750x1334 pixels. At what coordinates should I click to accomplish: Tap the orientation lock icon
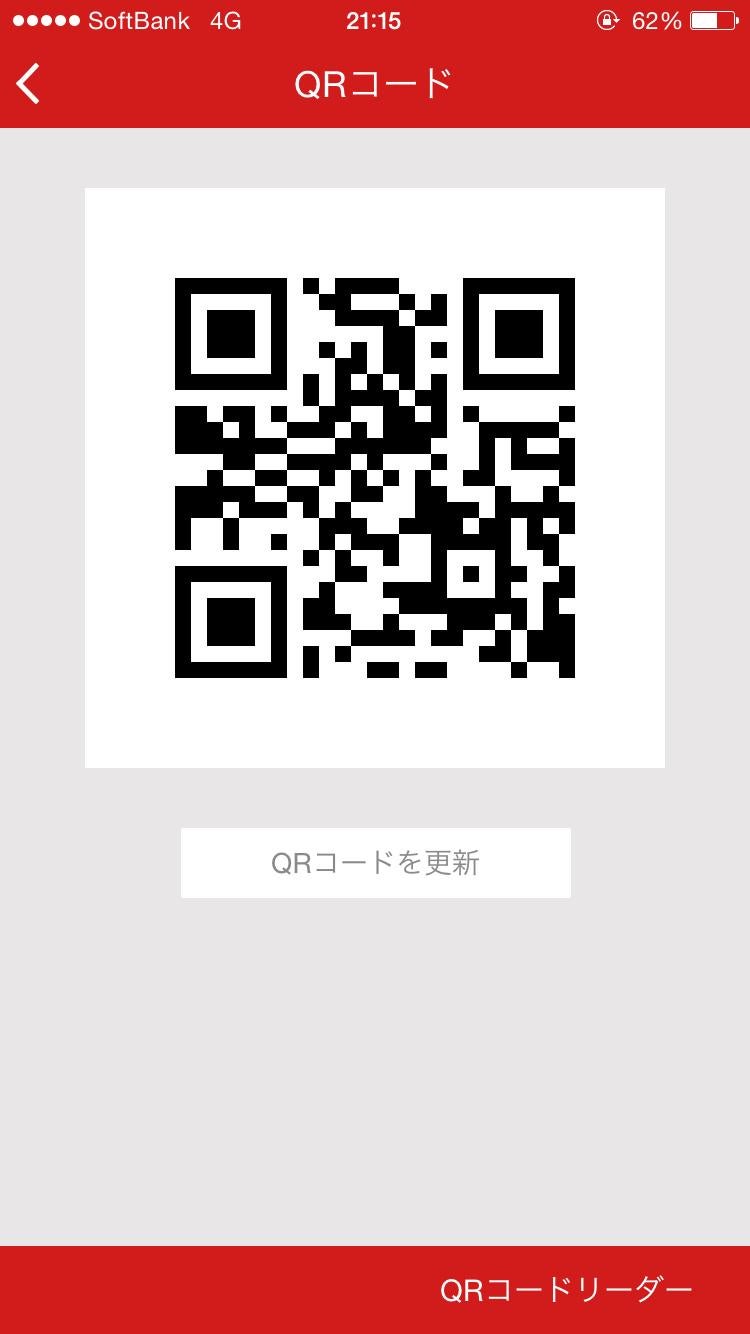coord(609,18)
